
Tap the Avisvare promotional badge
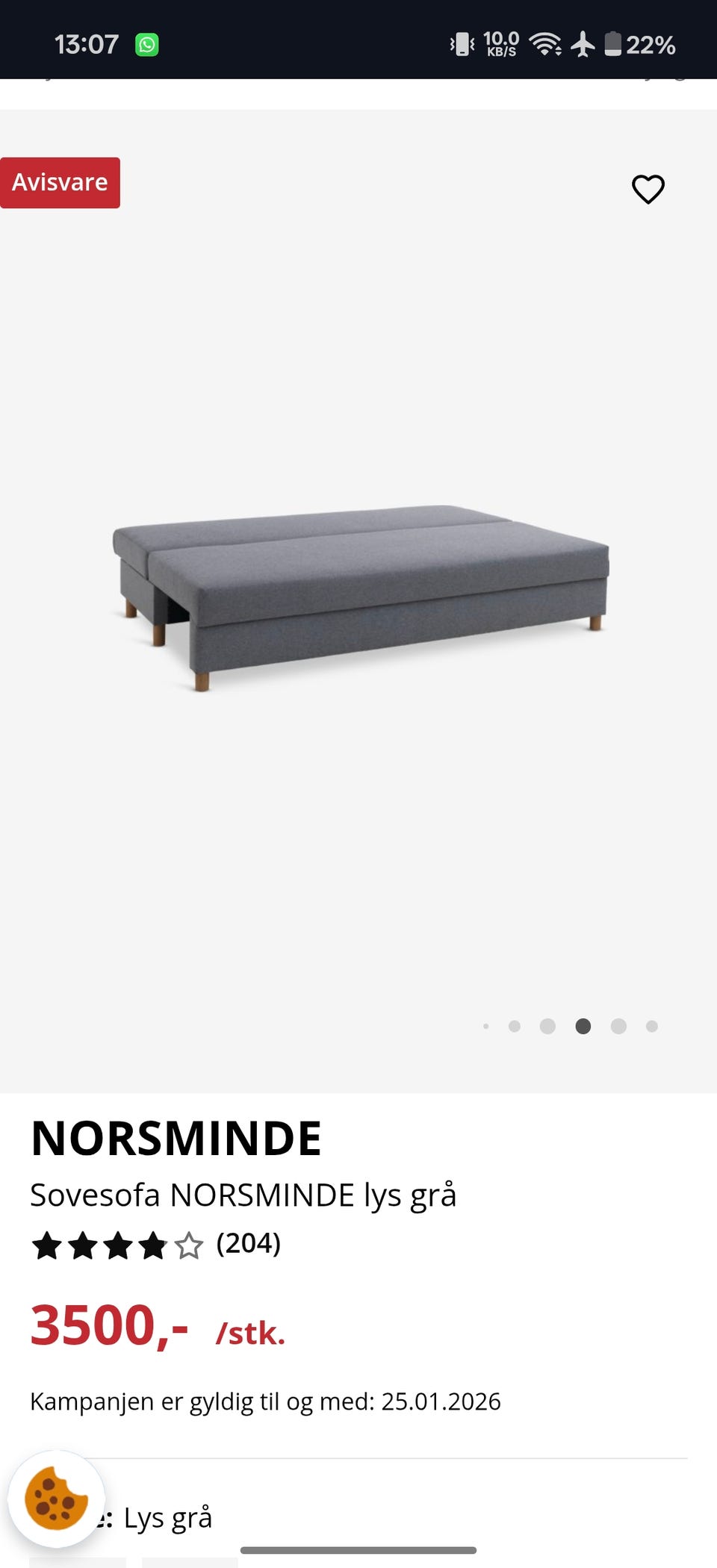coord(60,182)
